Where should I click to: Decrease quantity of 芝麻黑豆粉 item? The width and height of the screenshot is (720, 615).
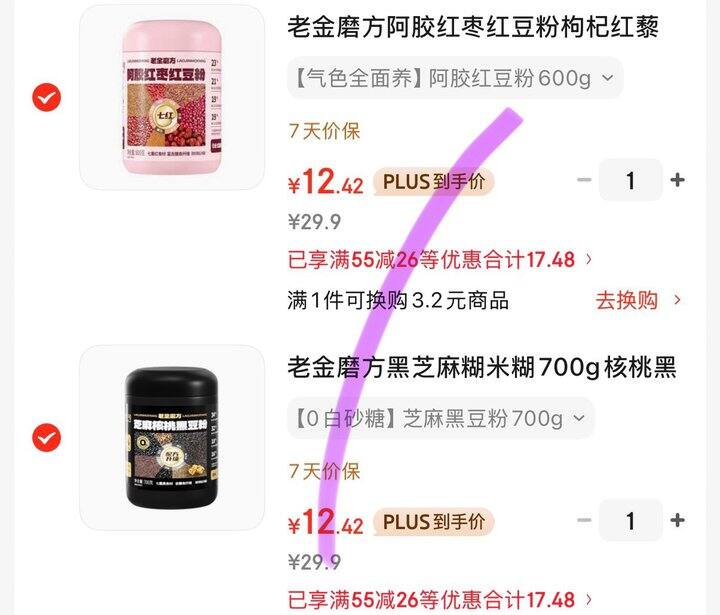pos(585,520)
